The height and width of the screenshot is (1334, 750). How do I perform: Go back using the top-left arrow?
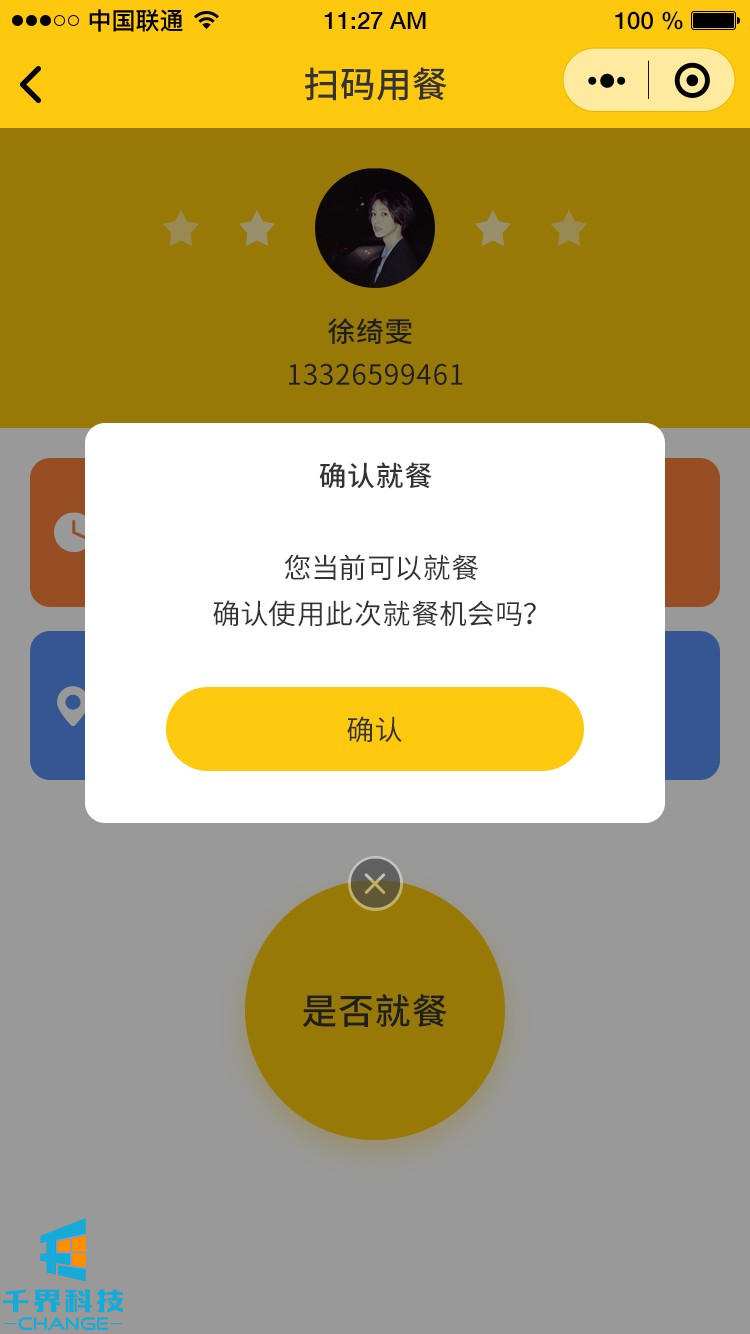pos(31,84)
